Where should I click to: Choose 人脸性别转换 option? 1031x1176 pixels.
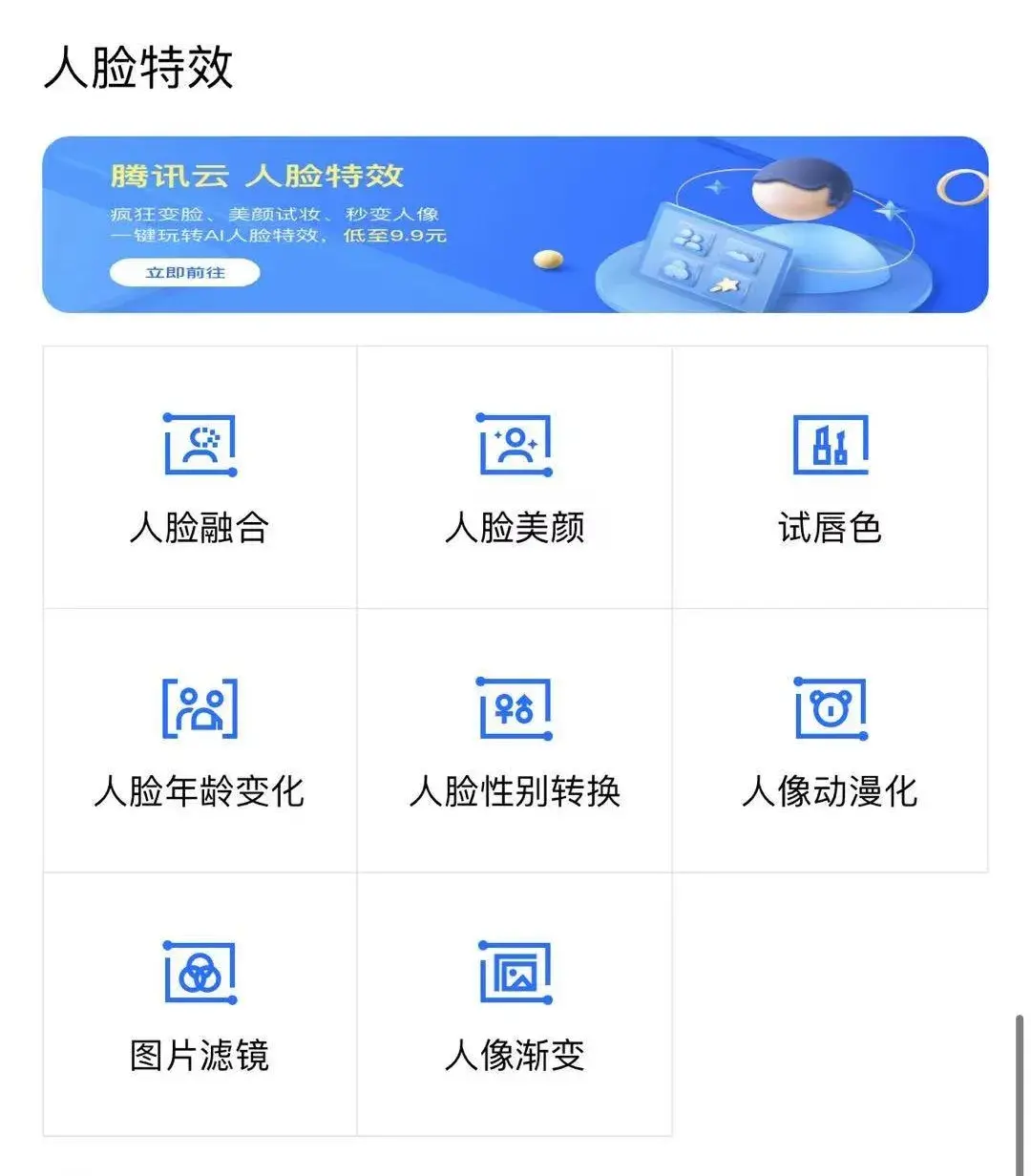[x=515, y=741]
